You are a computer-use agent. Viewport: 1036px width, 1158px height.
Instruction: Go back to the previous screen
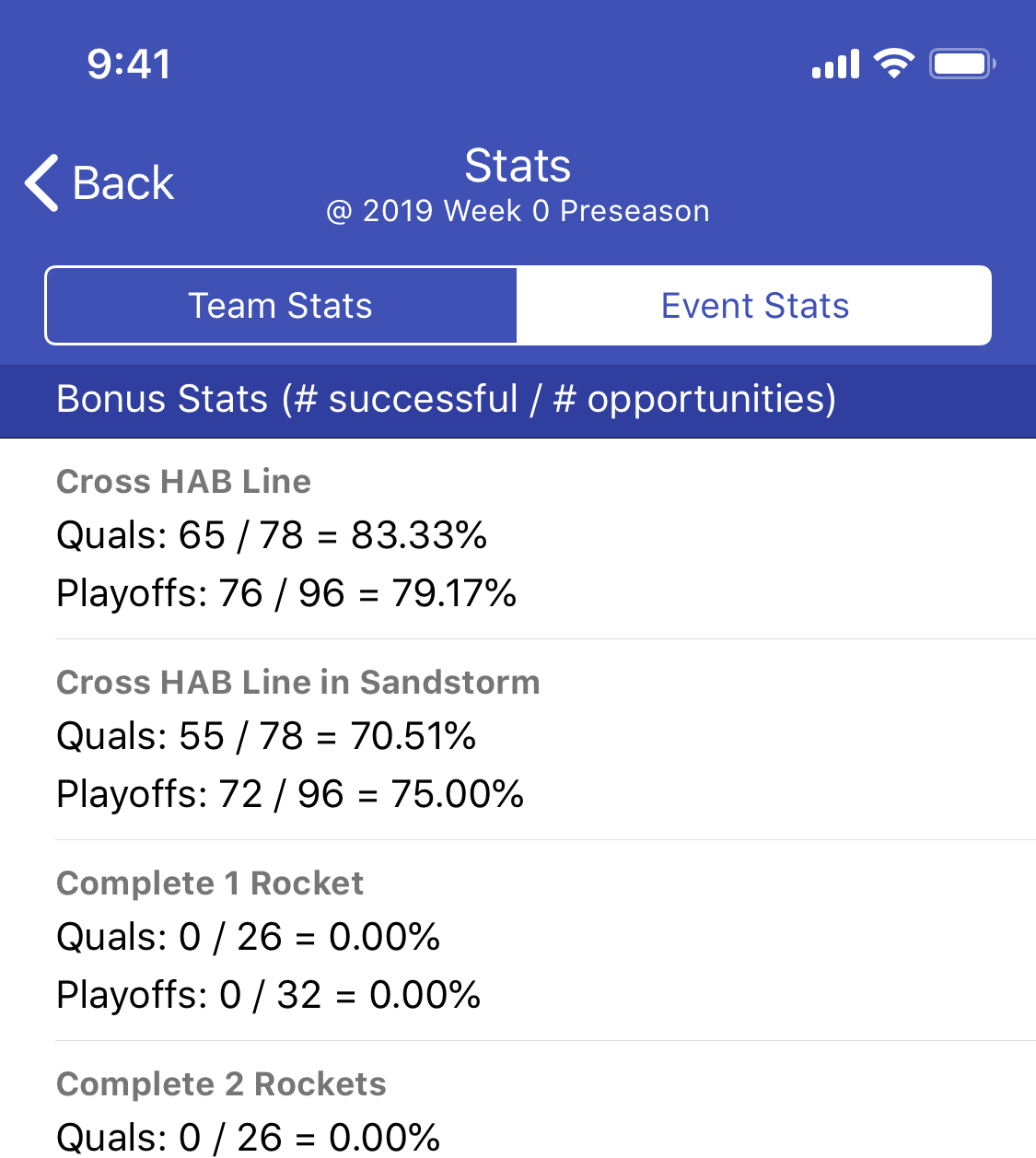(x=99, y=182)
